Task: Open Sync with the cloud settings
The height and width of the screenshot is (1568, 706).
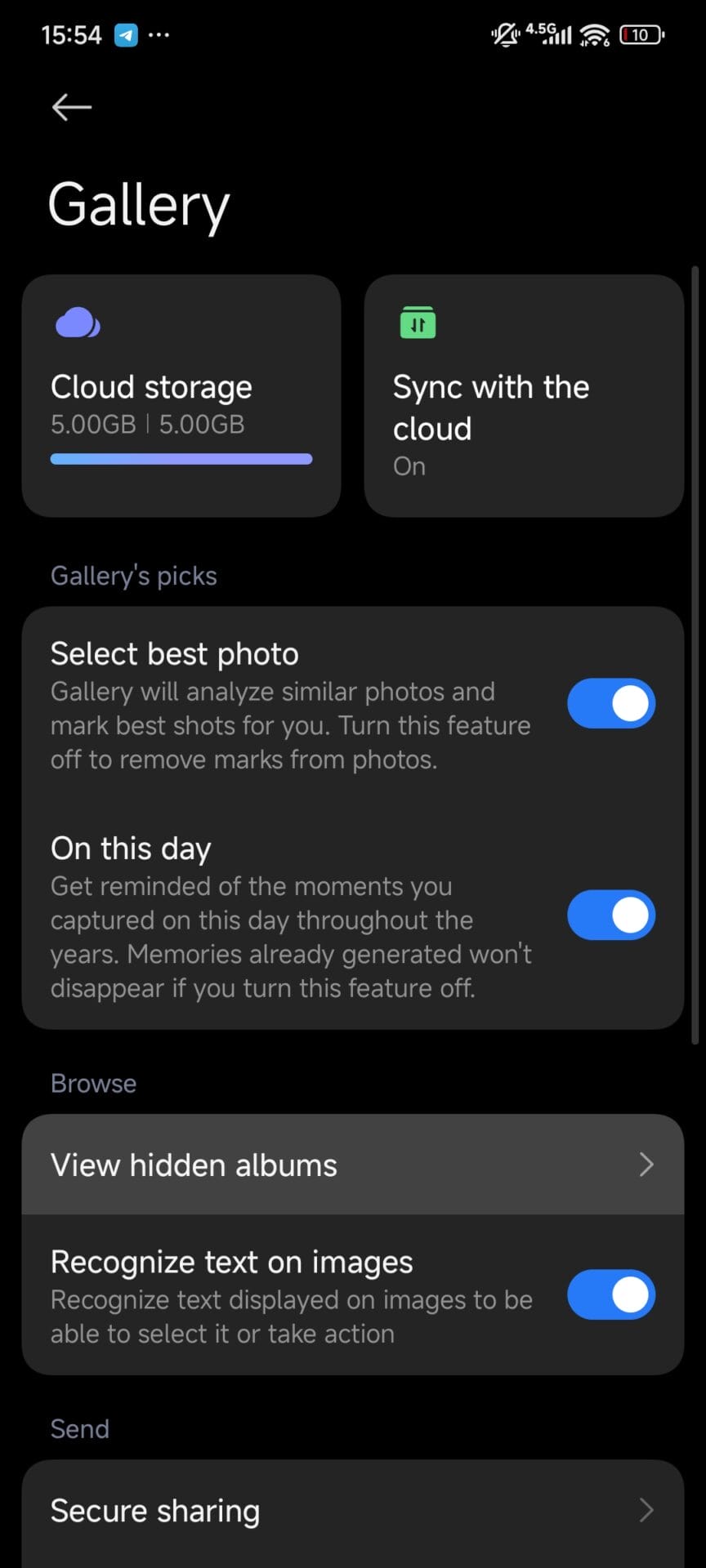Action: (x=523, y=396)
